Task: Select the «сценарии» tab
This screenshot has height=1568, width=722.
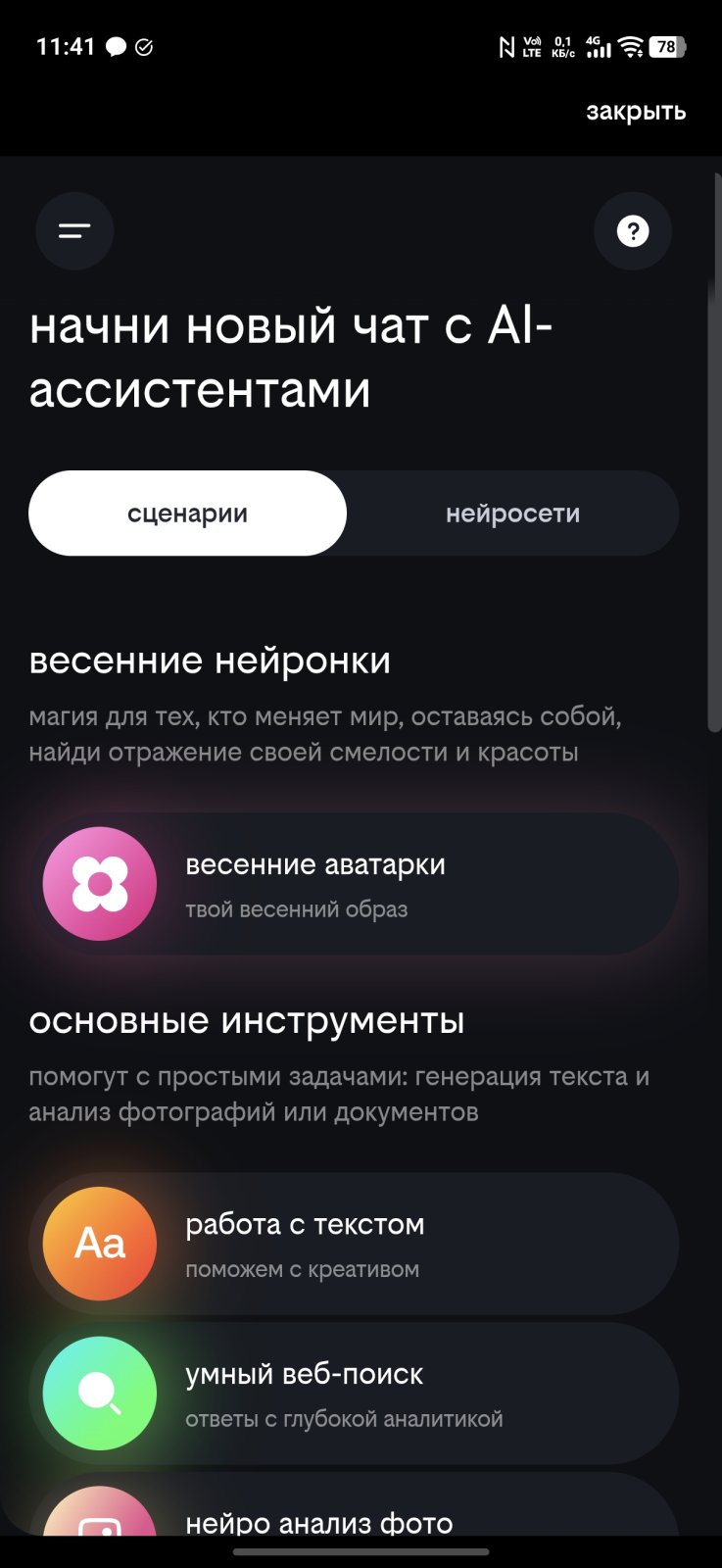Action: point(187,514)
